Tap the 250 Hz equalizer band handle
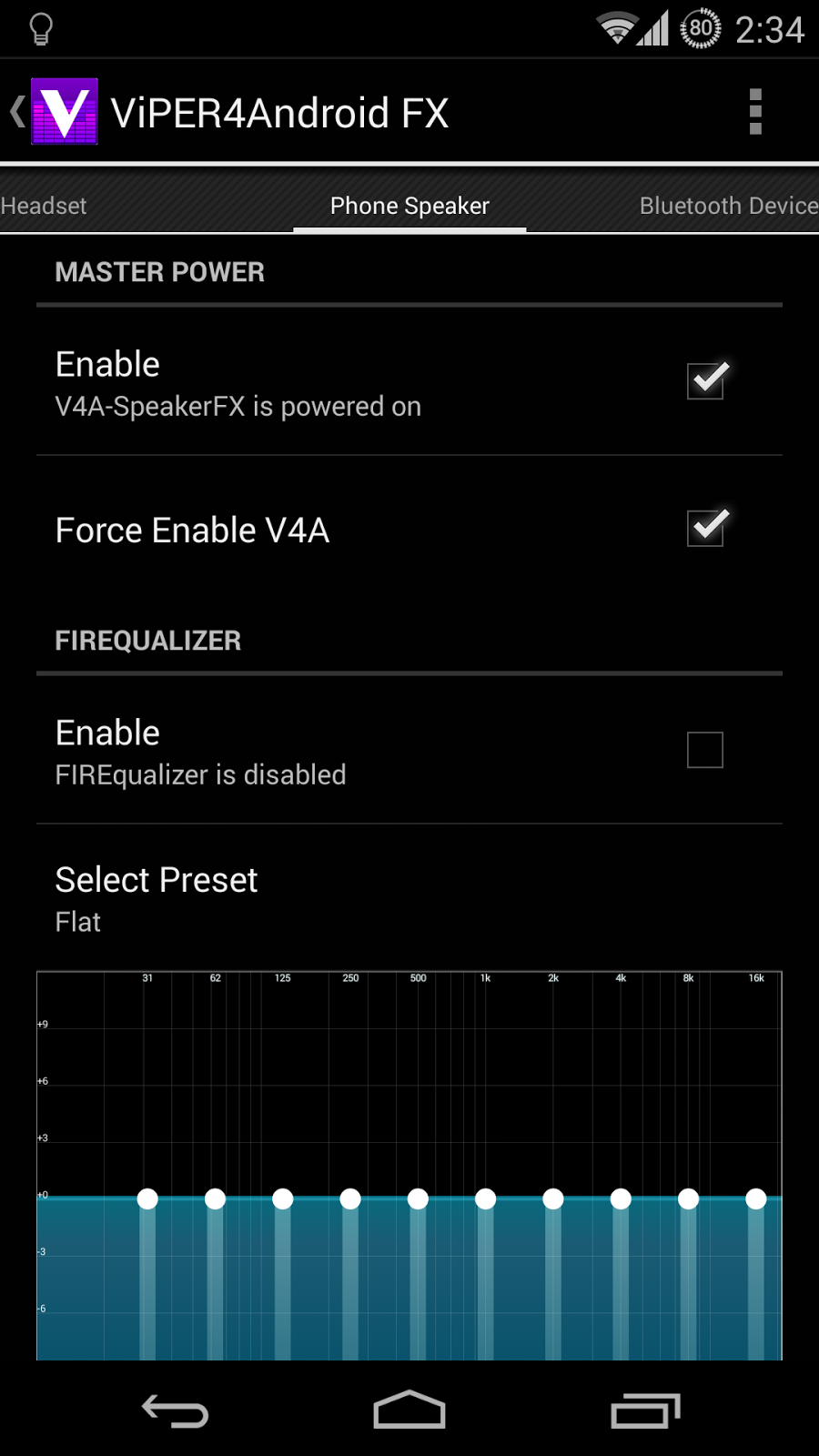 [350, 1199]
